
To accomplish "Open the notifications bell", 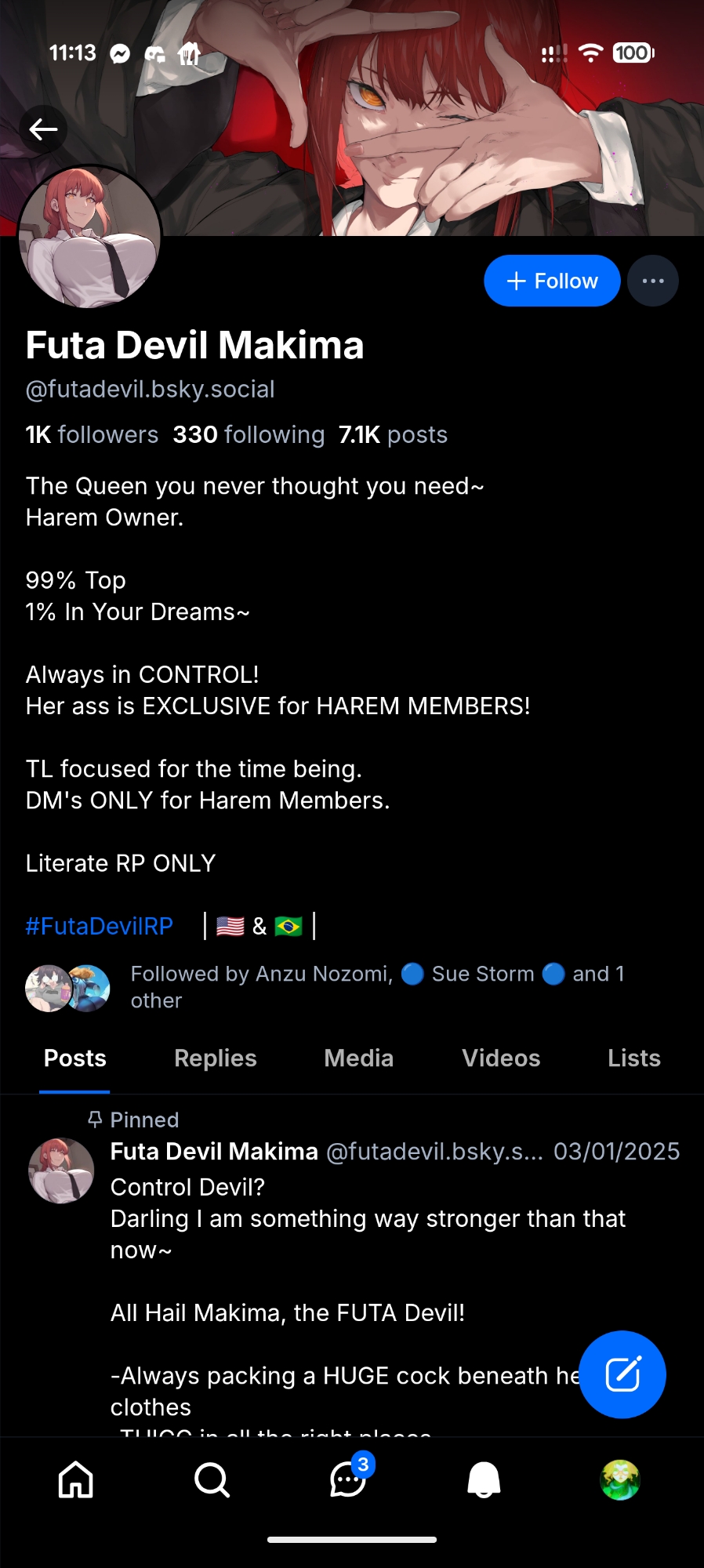I will click(x=484, y=1480).
